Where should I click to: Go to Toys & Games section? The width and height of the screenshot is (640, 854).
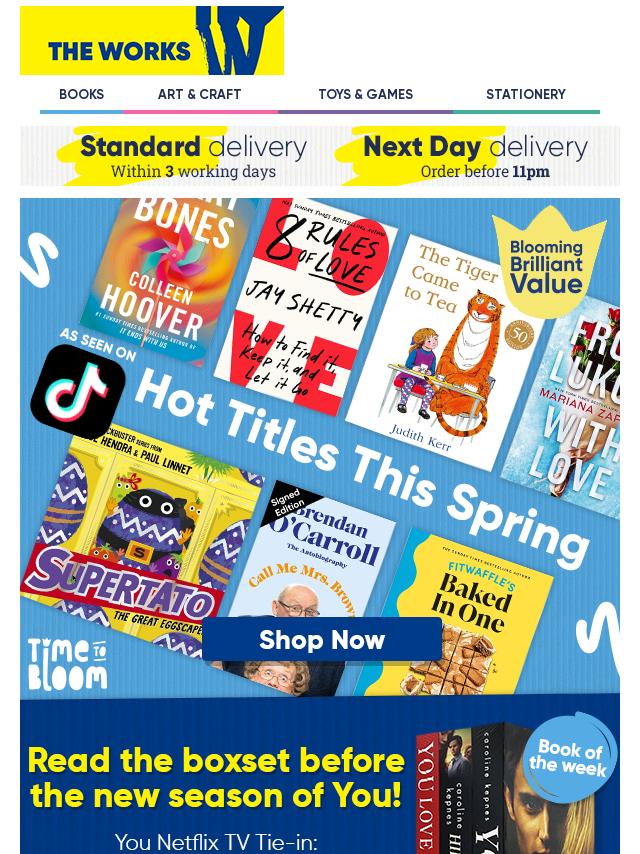click(365, 94)
